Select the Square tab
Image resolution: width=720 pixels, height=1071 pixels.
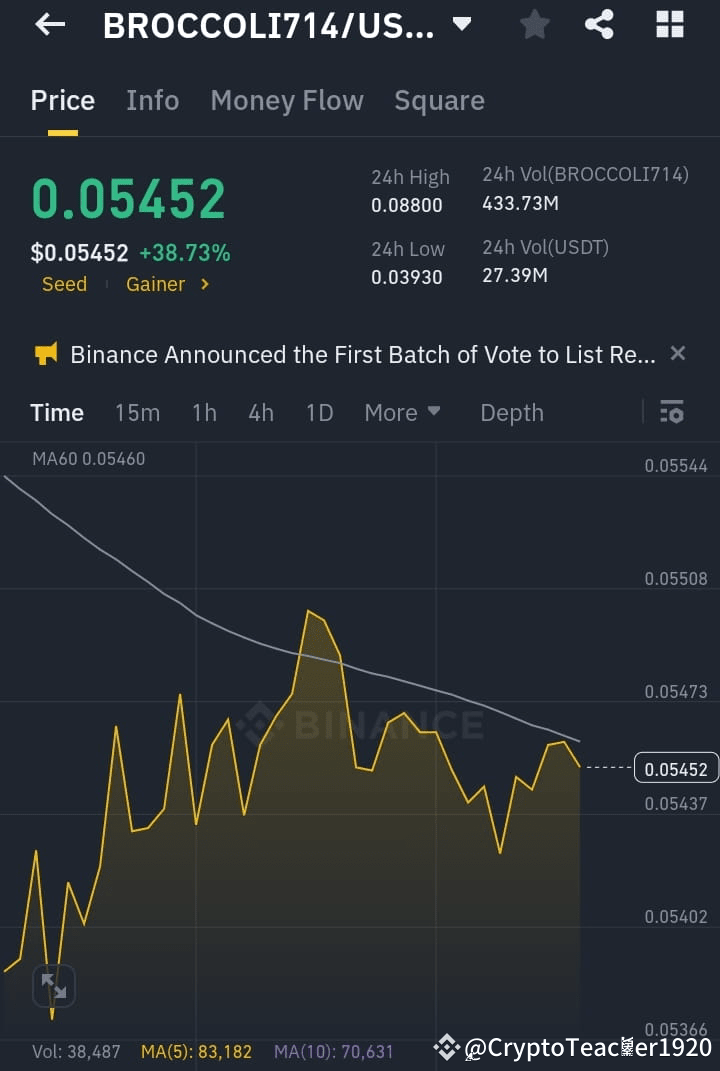point(439,100)
